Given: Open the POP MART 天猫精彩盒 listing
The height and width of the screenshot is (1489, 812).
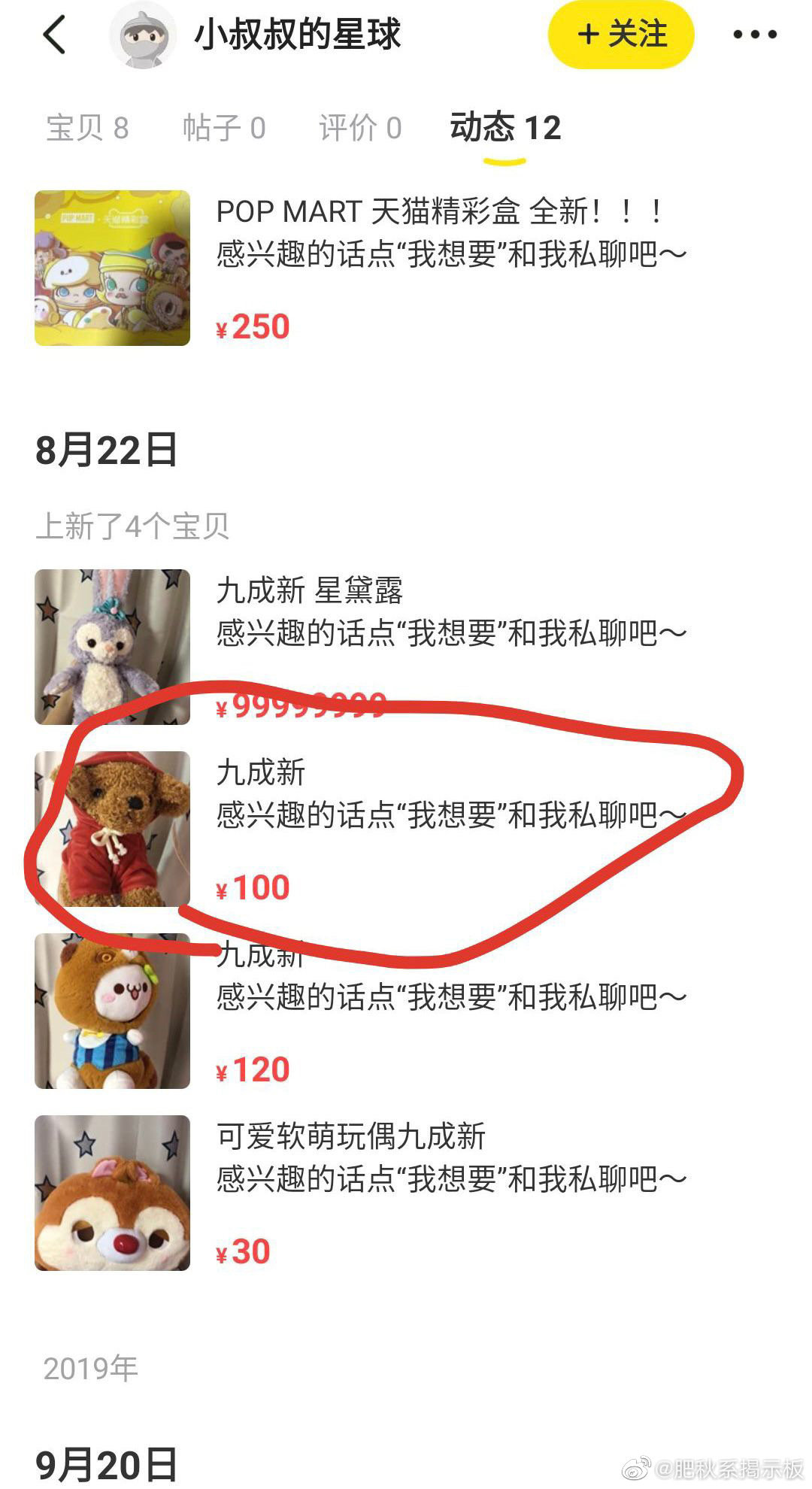Looking at the screenshot, I should pos(406,268).
